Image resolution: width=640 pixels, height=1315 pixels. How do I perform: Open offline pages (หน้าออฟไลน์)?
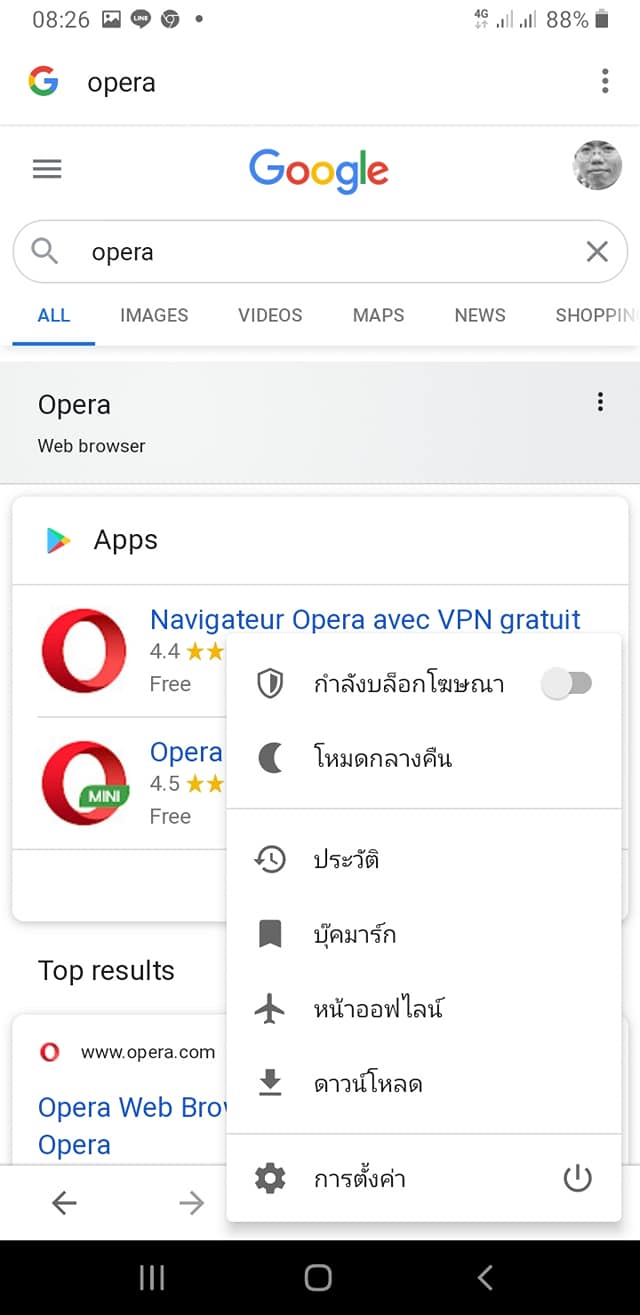pos(378,1009)
